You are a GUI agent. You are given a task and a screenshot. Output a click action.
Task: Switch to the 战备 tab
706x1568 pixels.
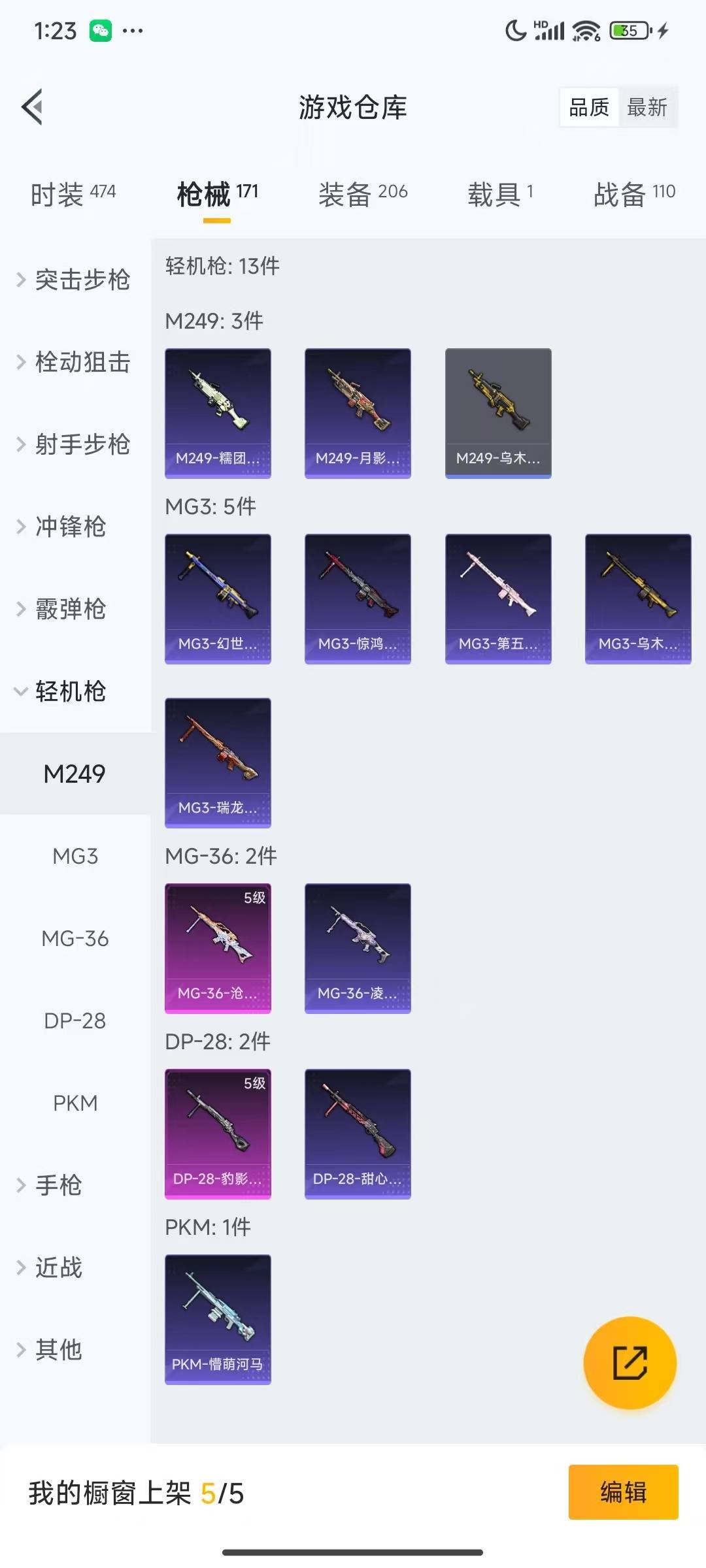point(633,194)
